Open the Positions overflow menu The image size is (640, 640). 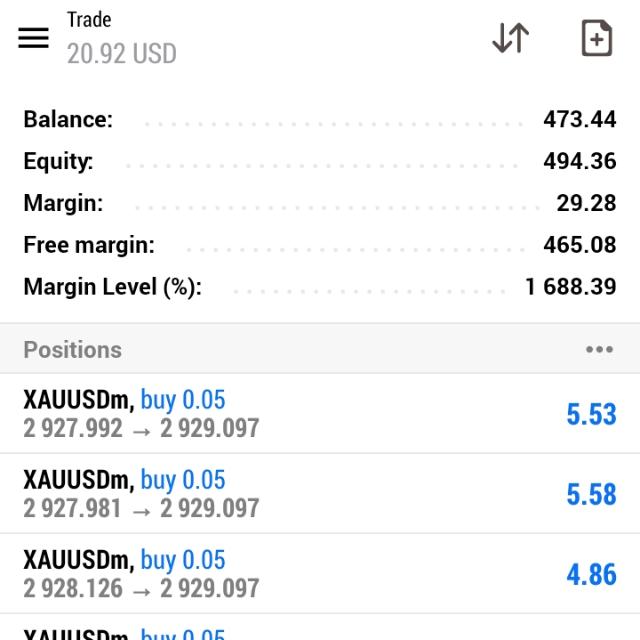click(599, 349)
